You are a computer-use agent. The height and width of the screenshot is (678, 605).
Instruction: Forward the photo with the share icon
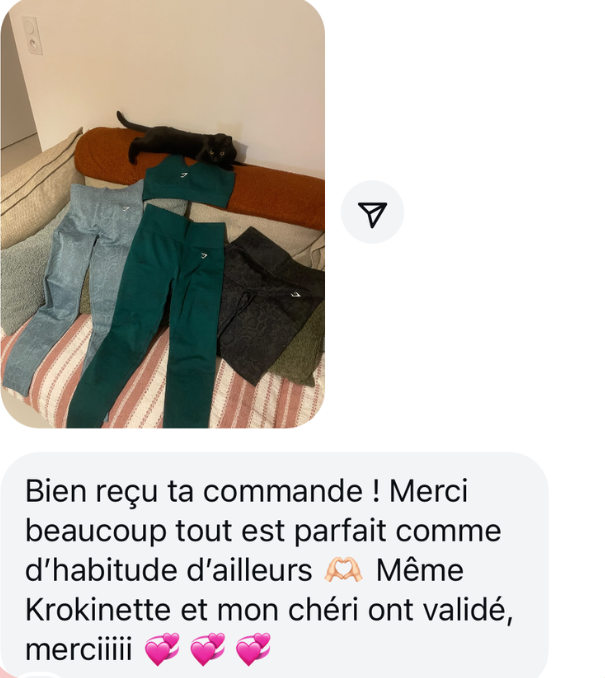coord(372,212)
